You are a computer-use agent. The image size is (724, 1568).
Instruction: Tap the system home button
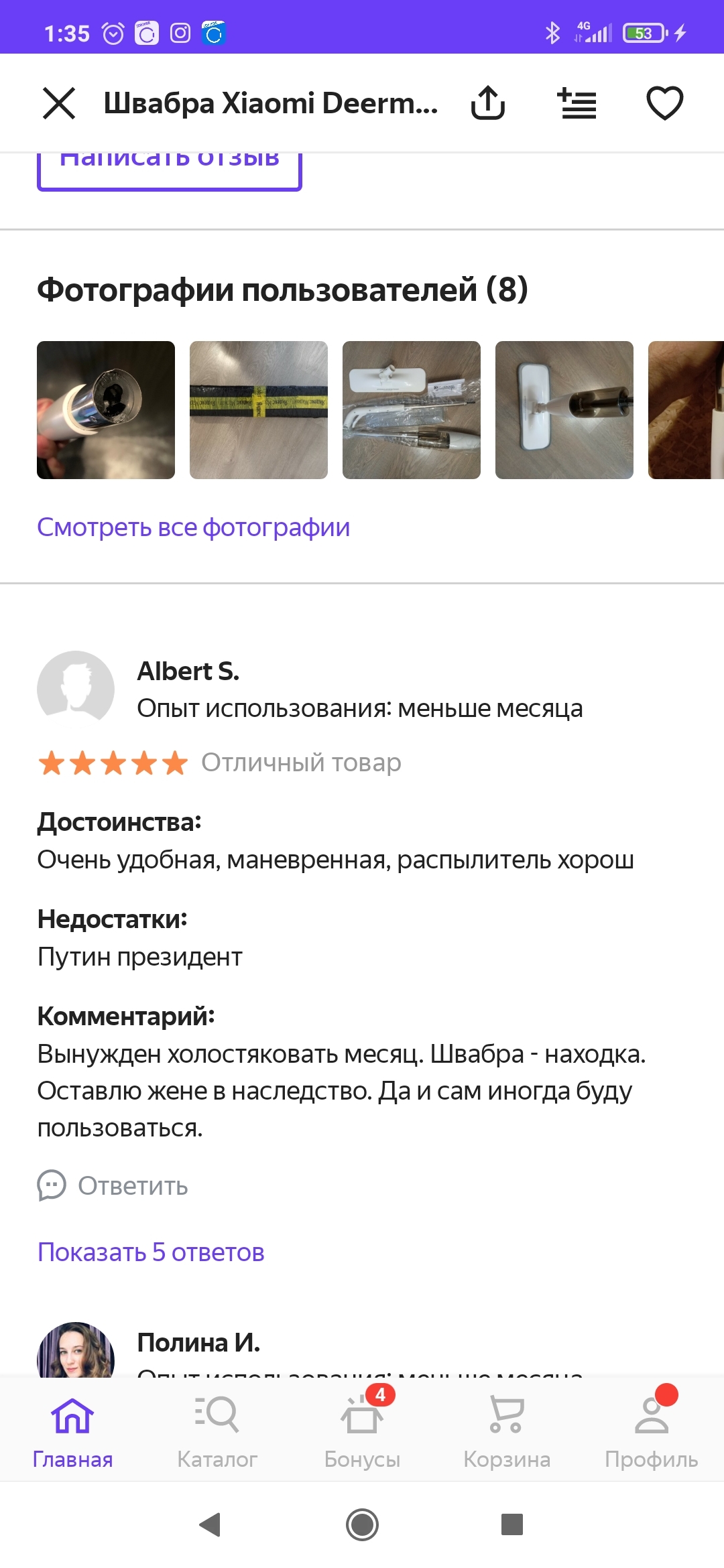pyautogui.click(x=362, y=1525)
